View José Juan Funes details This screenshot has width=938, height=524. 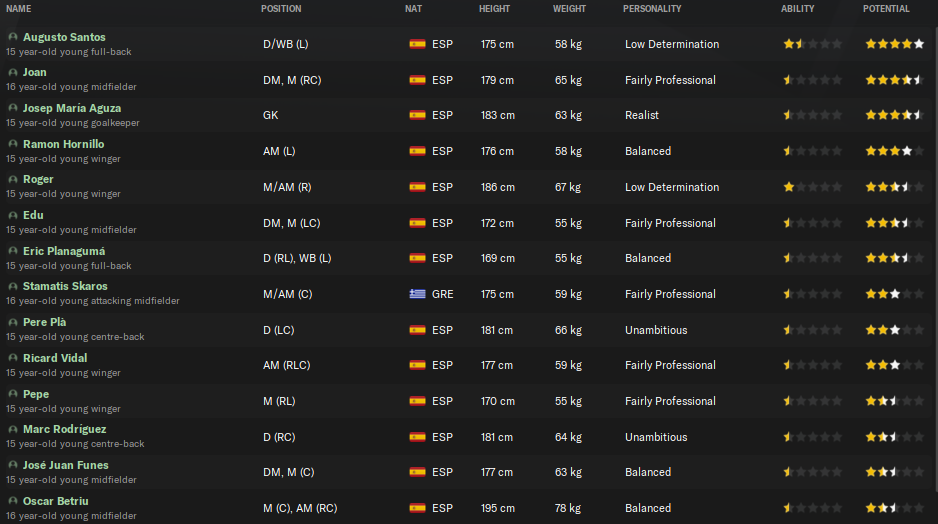click(66, 465)
